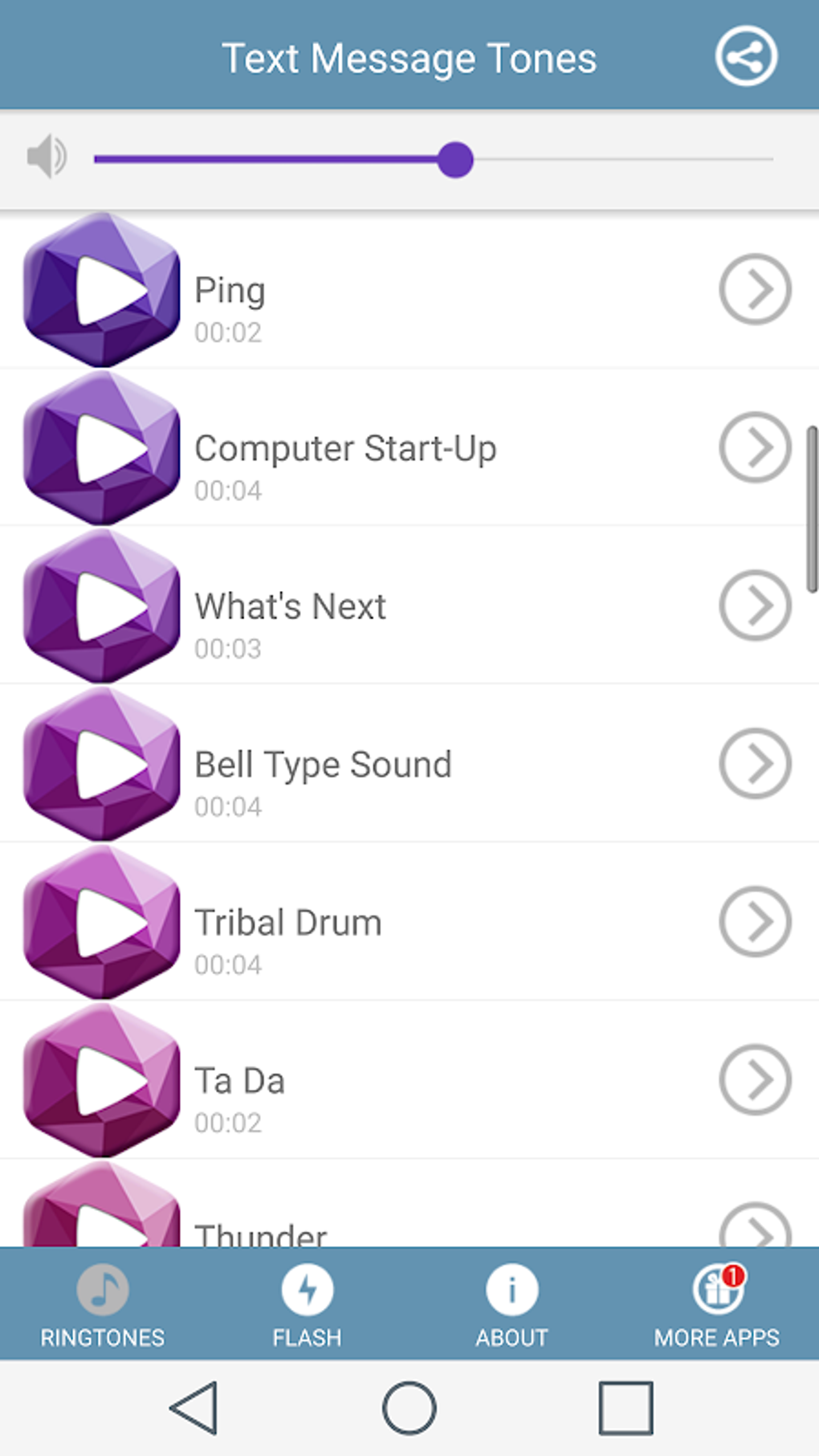Open options arrow for Ping
This screenshot has width=819, height=1456.
click(x=755, y=289)
